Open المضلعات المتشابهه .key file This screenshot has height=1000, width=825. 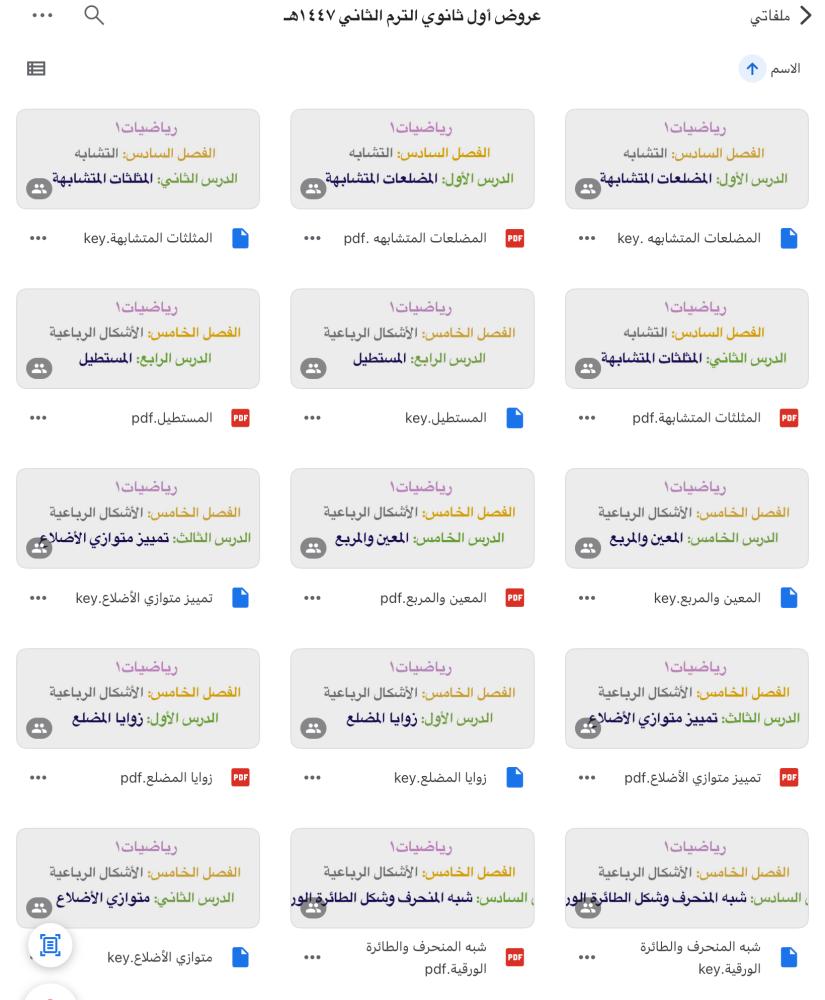[686, 159]
